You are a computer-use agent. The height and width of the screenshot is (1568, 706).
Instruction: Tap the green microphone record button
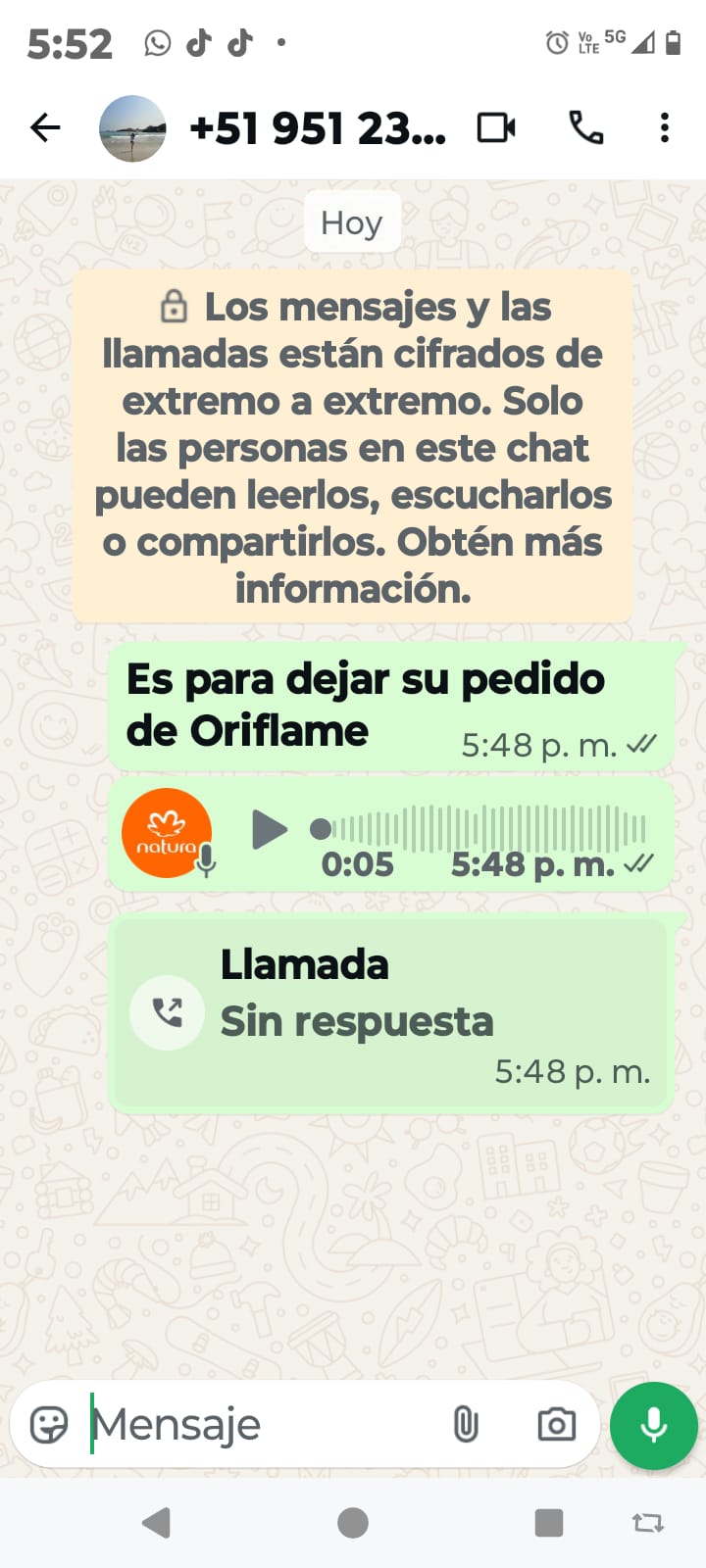(653, 1426)
